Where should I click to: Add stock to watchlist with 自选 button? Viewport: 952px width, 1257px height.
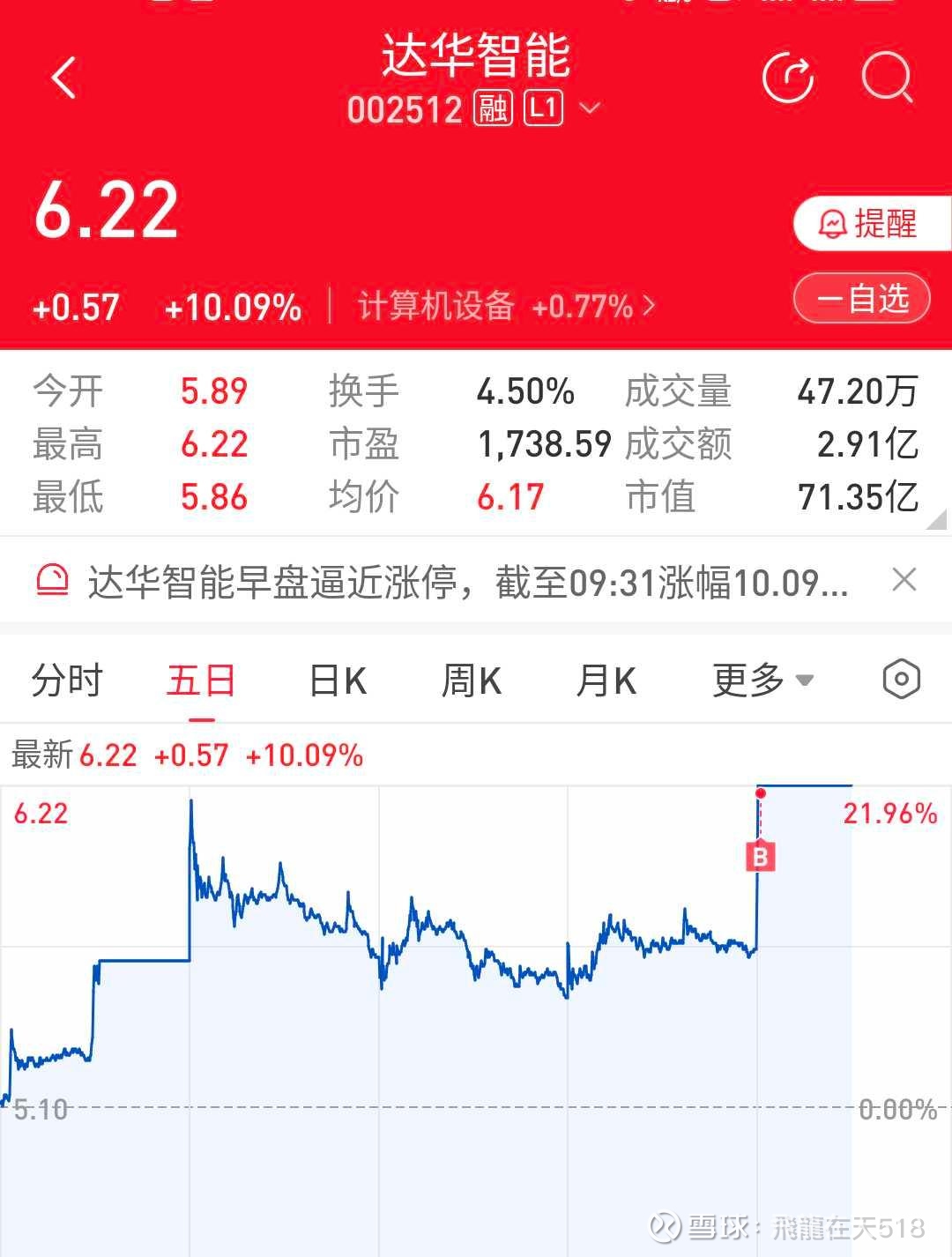[x=860, y=300]
